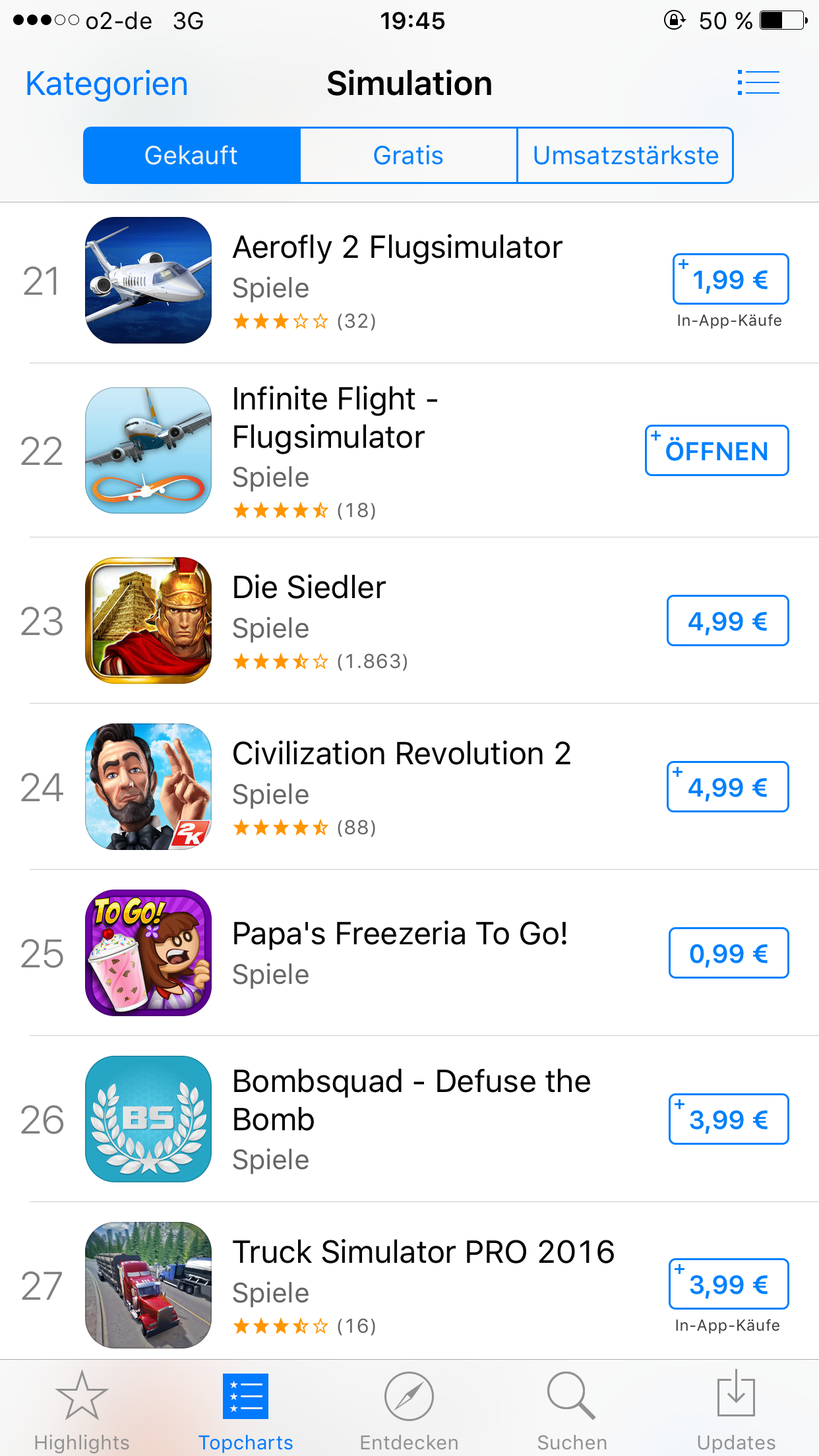Buy Bombsquad for 3,99 €

coord(728,1120)
